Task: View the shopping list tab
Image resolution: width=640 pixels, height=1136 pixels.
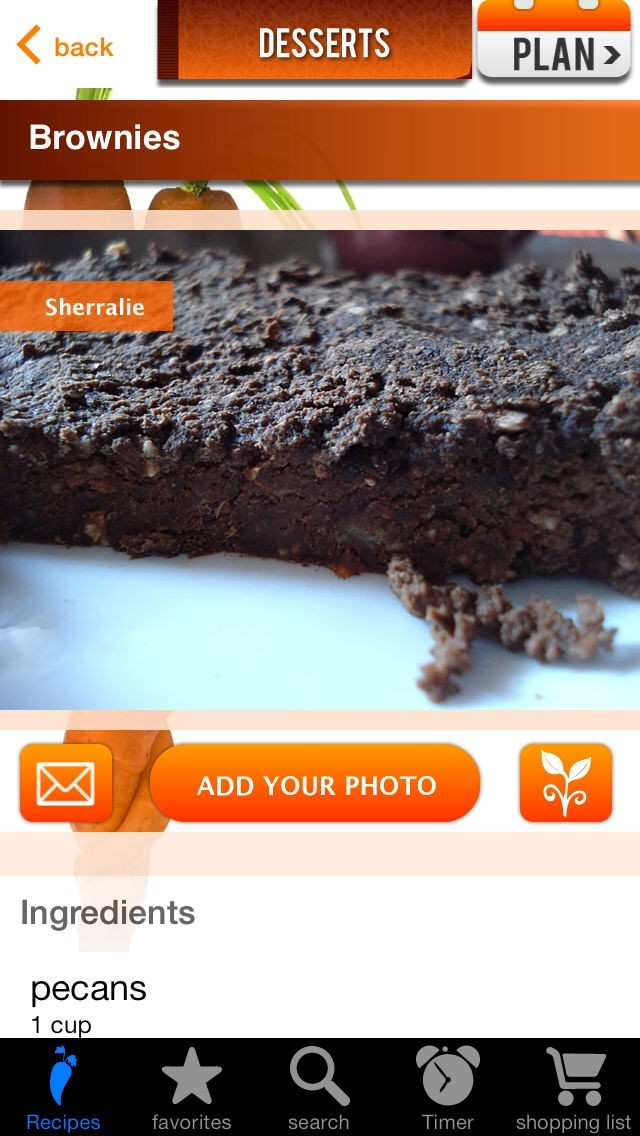Action: tap(573, 1088)
